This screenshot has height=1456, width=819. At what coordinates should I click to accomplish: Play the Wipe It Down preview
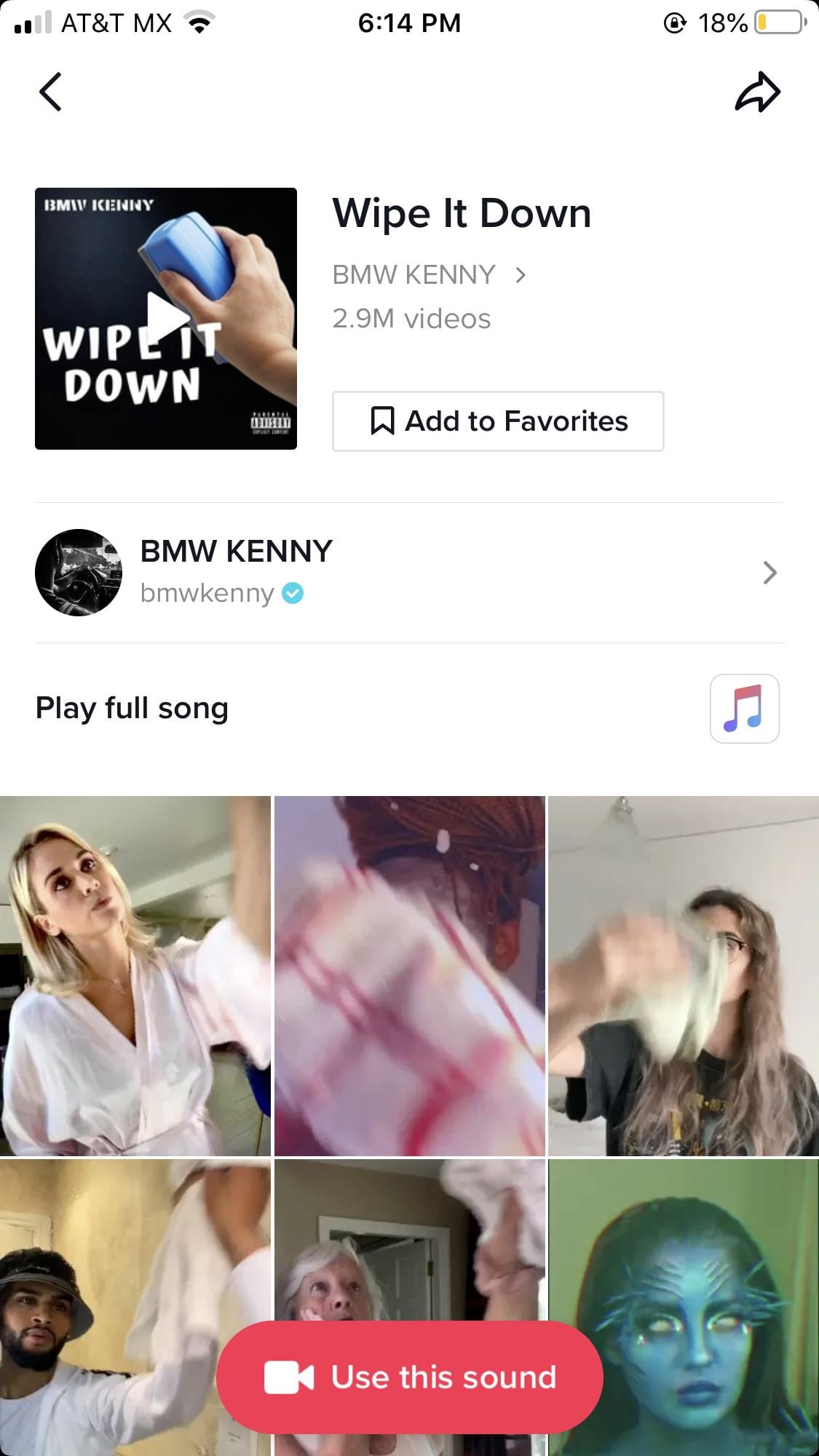pyautogui.click(x=166, y=318)
